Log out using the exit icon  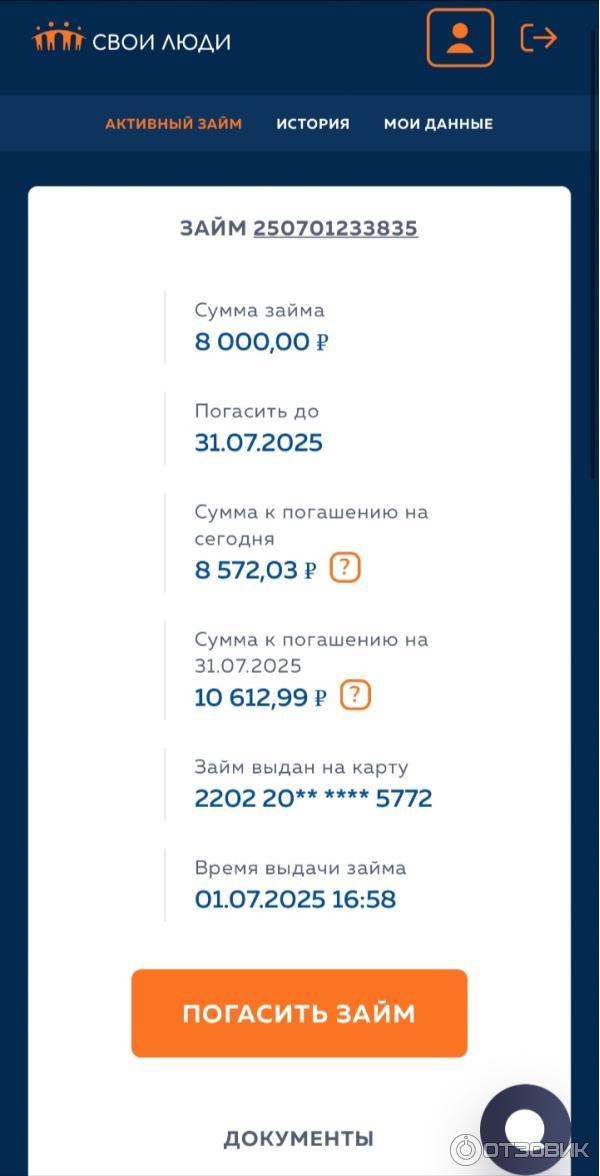pos(538,38)
